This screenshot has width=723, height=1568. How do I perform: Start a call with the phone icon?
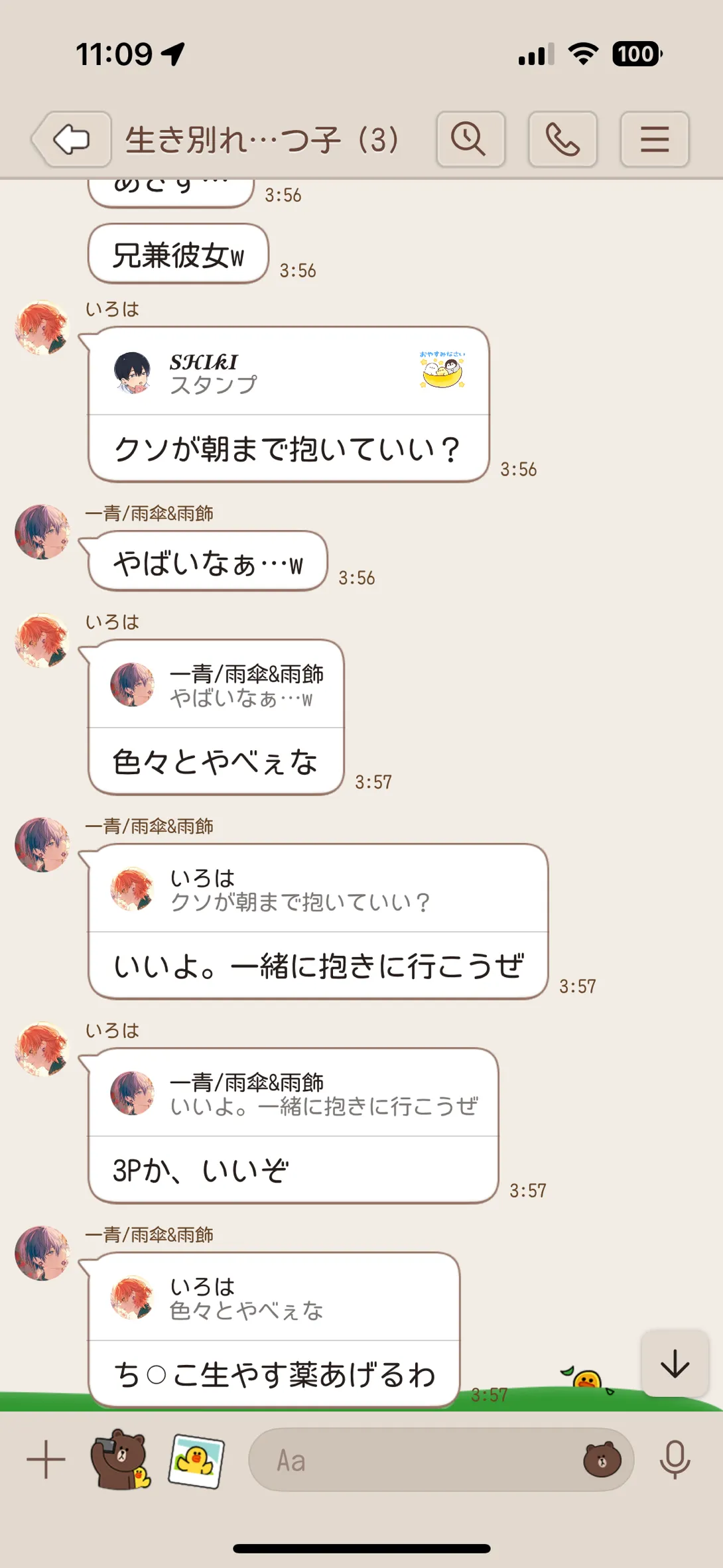(562, 139)
